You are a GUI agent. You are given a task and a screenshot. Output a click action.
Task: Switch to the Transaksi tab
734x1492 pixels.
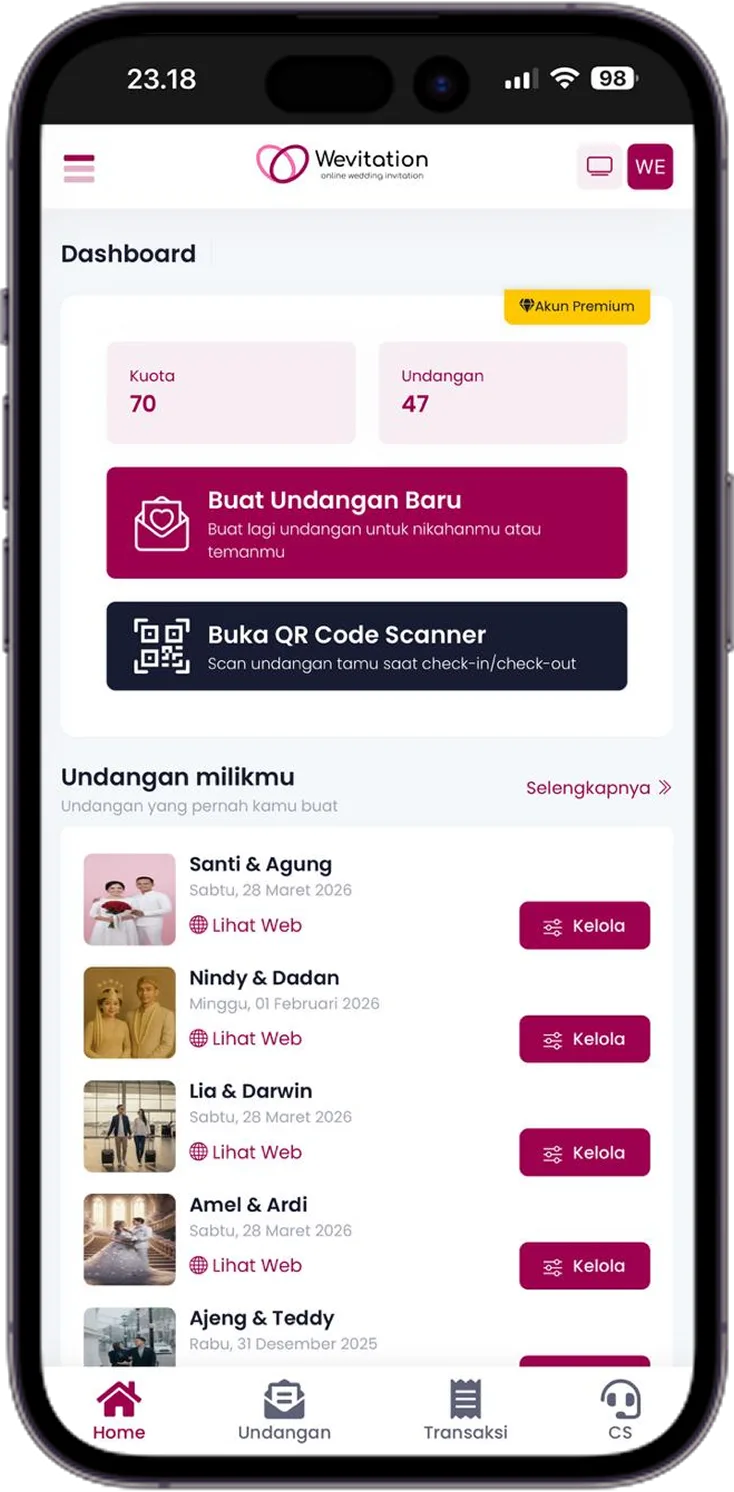coord(464,1404)
